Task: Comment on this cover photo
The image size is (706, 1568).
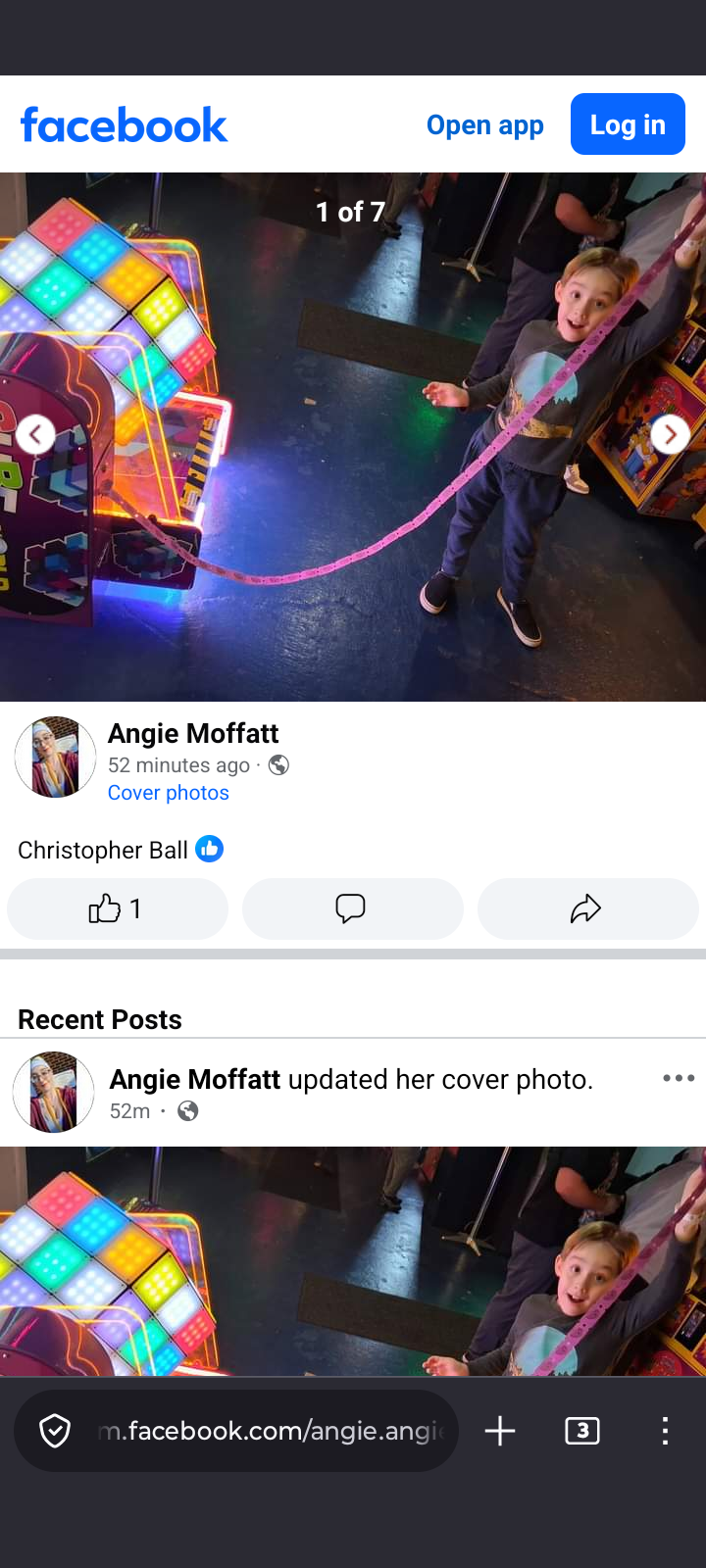Action: point(352,909)
